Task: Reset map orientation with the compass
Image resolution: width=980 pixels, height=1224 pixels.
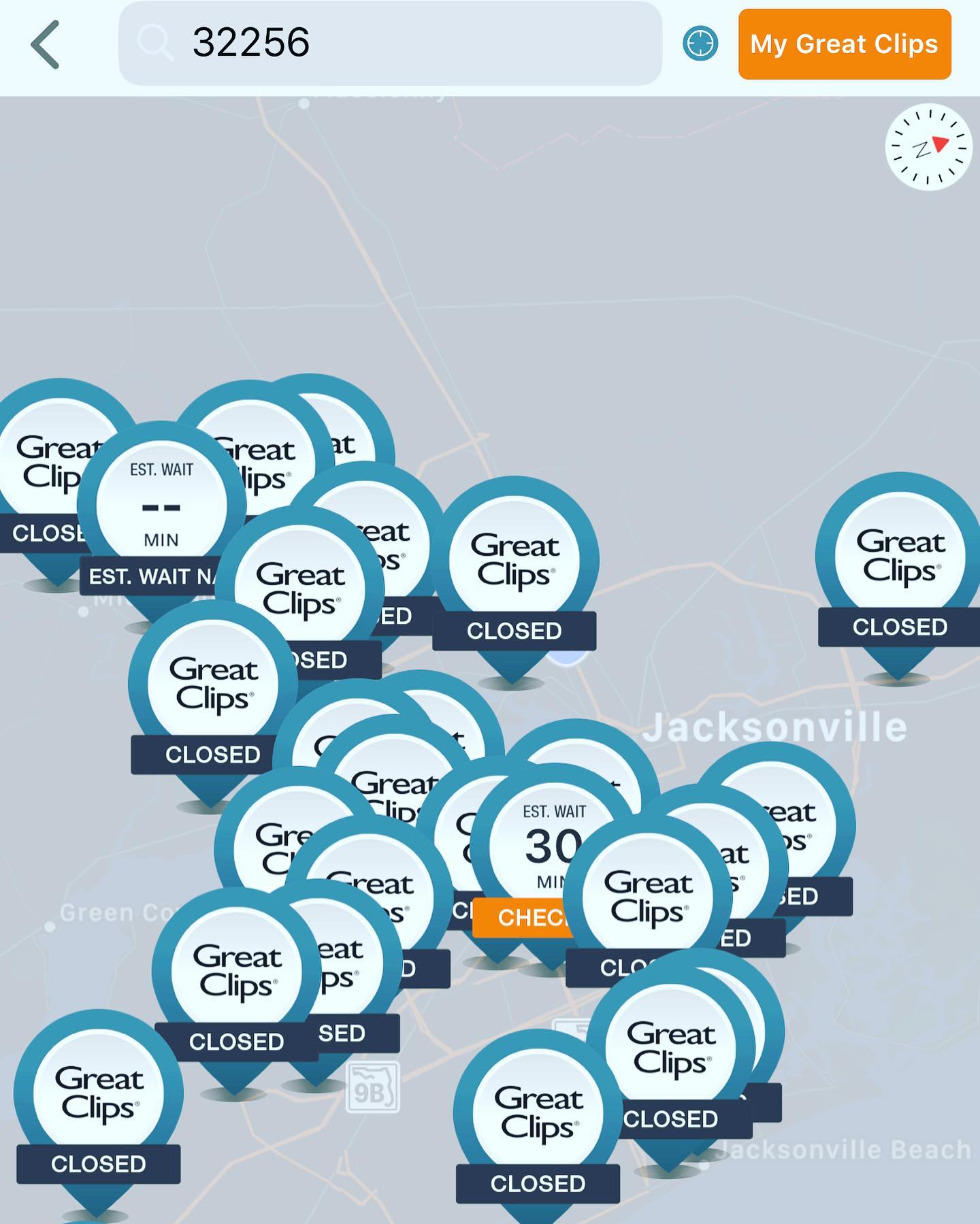Action: pyautogui.click(x=928, y=147)
